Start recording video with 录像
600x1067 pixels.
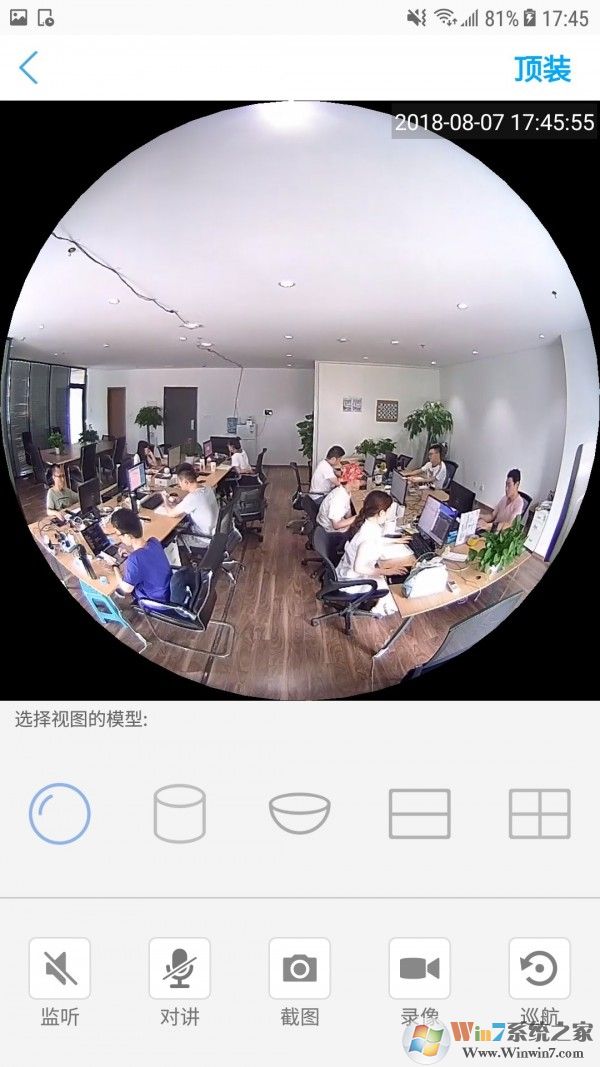(x=420, y=968)
